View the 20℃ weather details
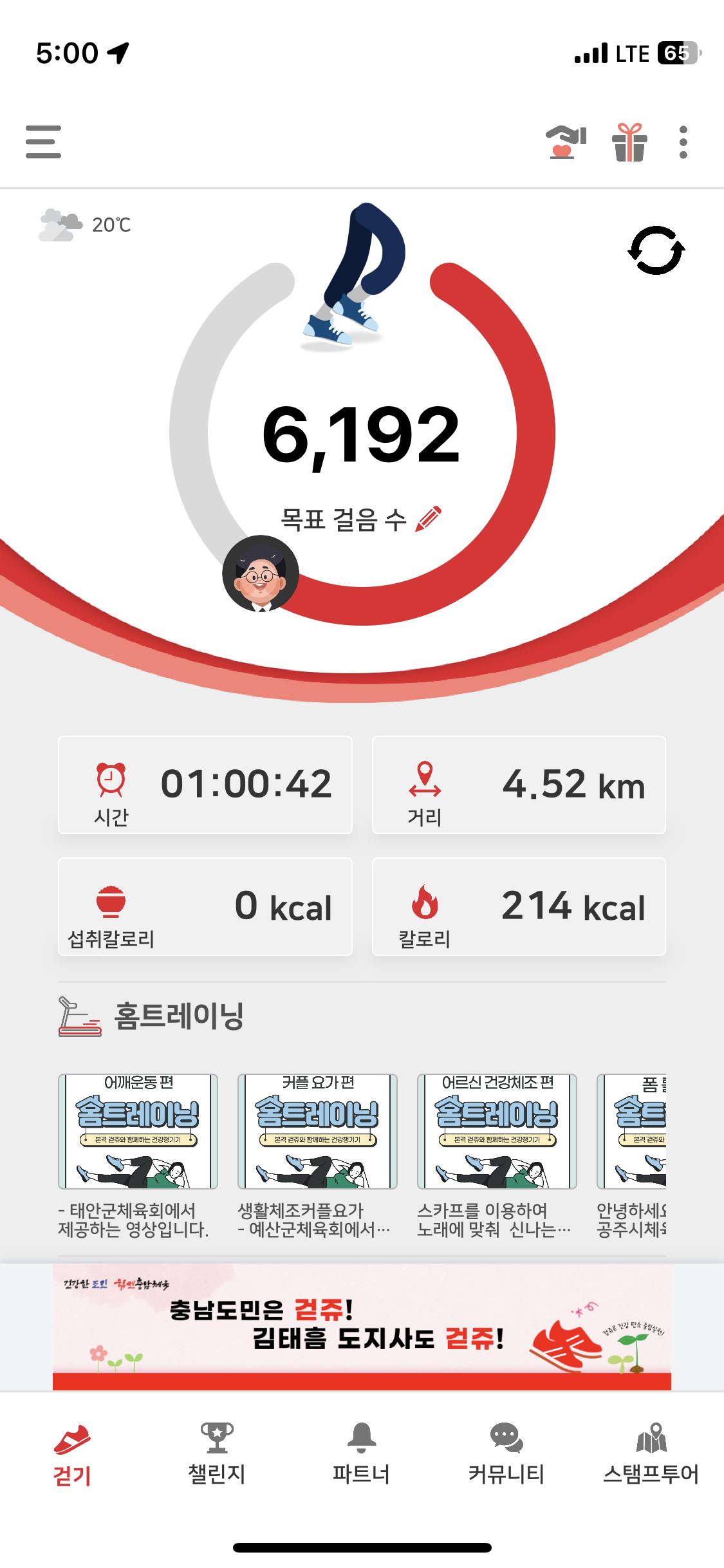 86,225
